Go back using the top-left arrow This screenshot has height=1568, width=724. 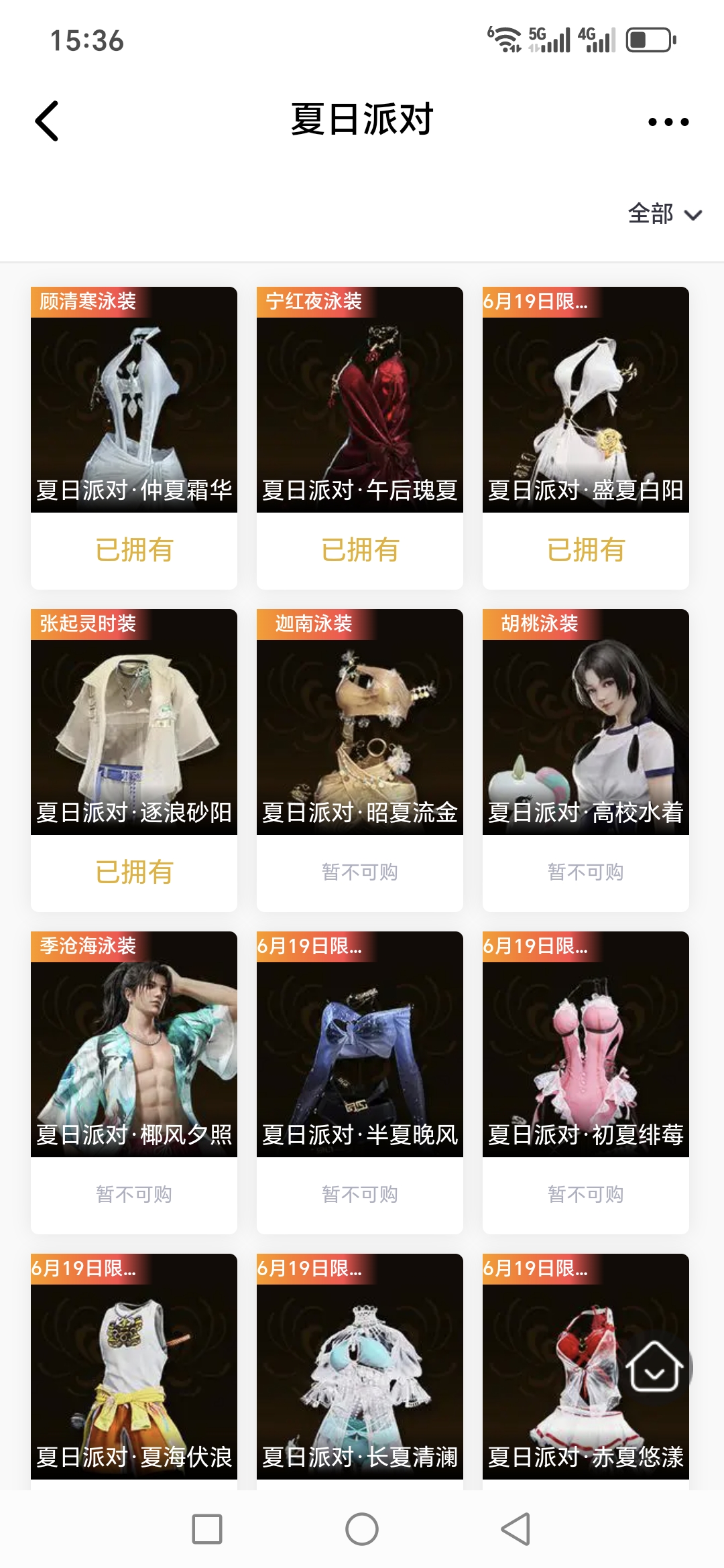coord(47,121)
